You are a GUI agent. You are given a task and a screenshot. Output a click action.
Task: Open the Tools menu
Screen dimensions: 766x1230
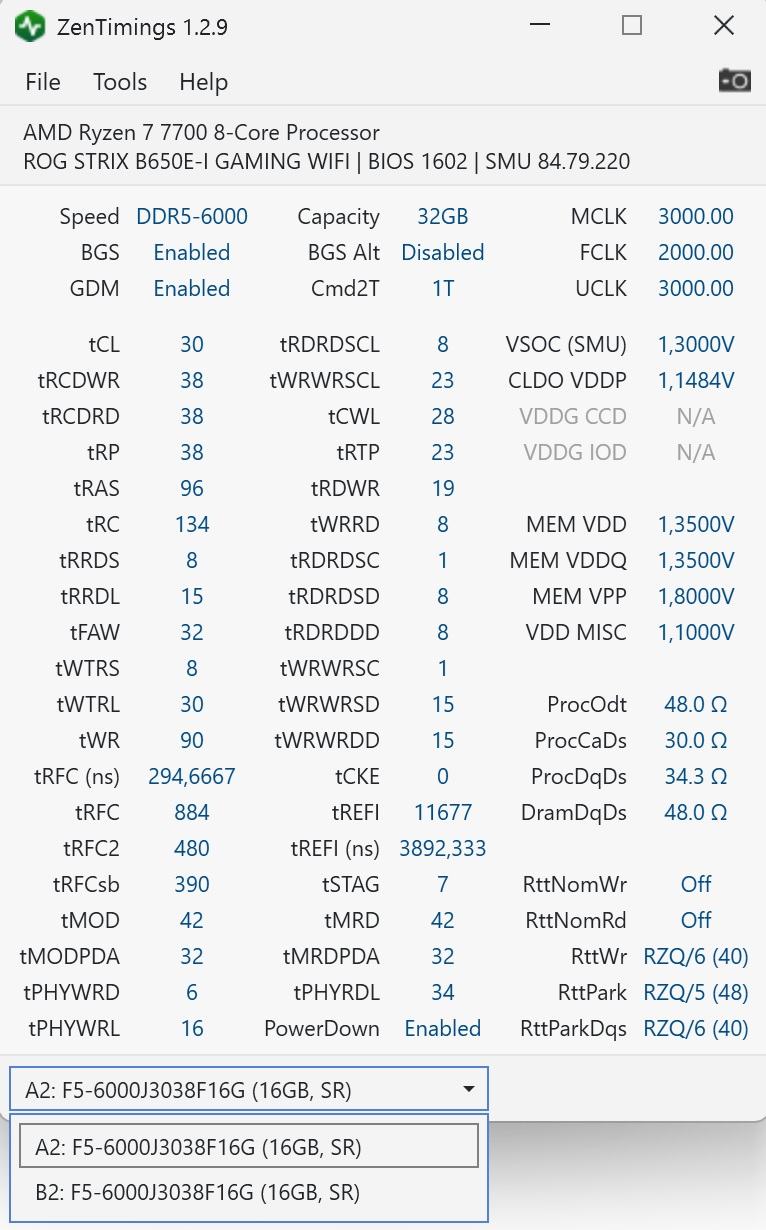pyautogui.click(x=120, y=82)
